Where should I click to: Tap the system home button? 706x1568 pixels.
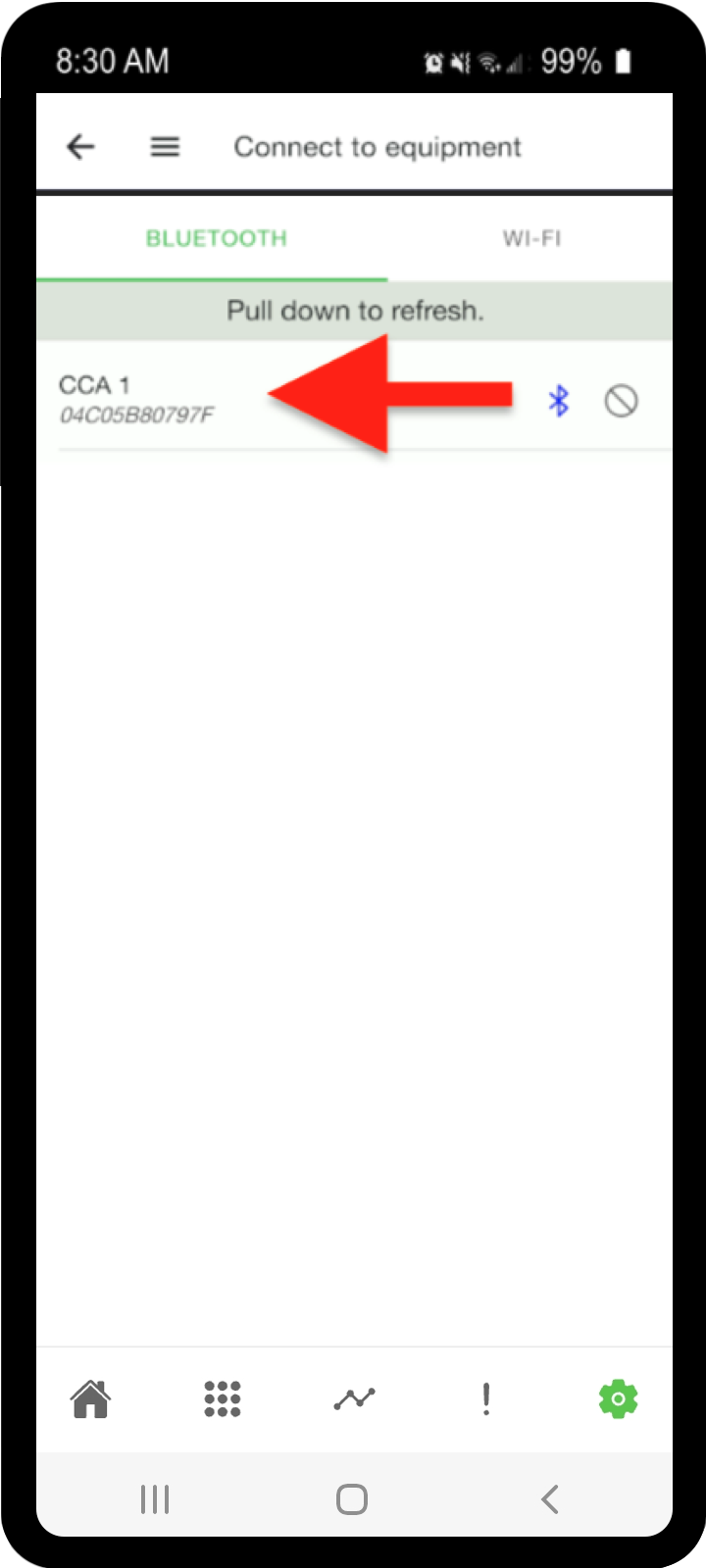pos(352,1499)
